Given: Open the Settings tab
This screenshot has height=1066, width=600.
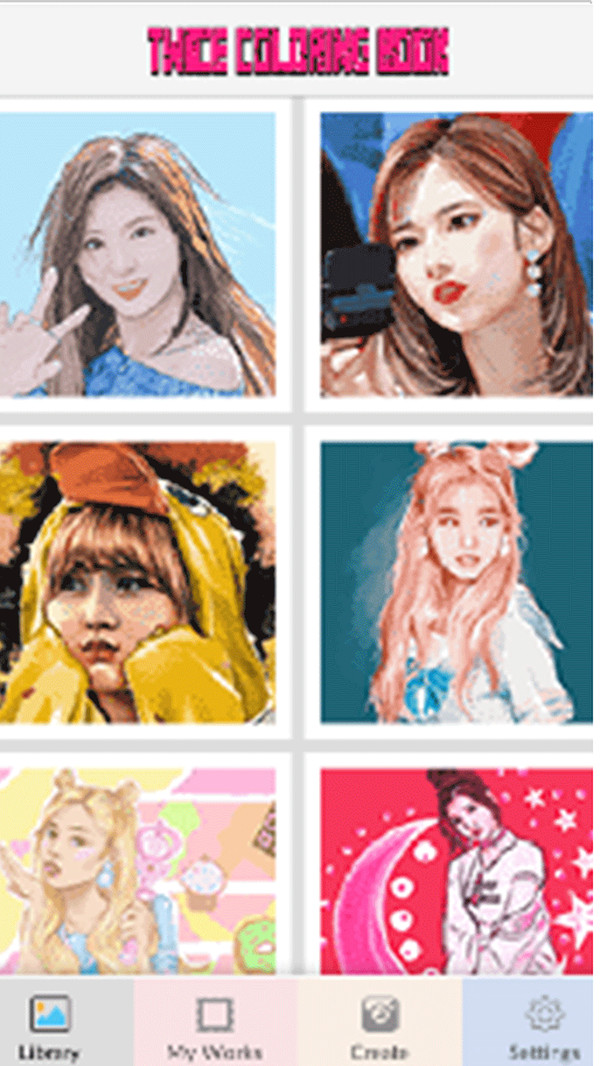Looking at the screenshot, I should [544, 1024].
